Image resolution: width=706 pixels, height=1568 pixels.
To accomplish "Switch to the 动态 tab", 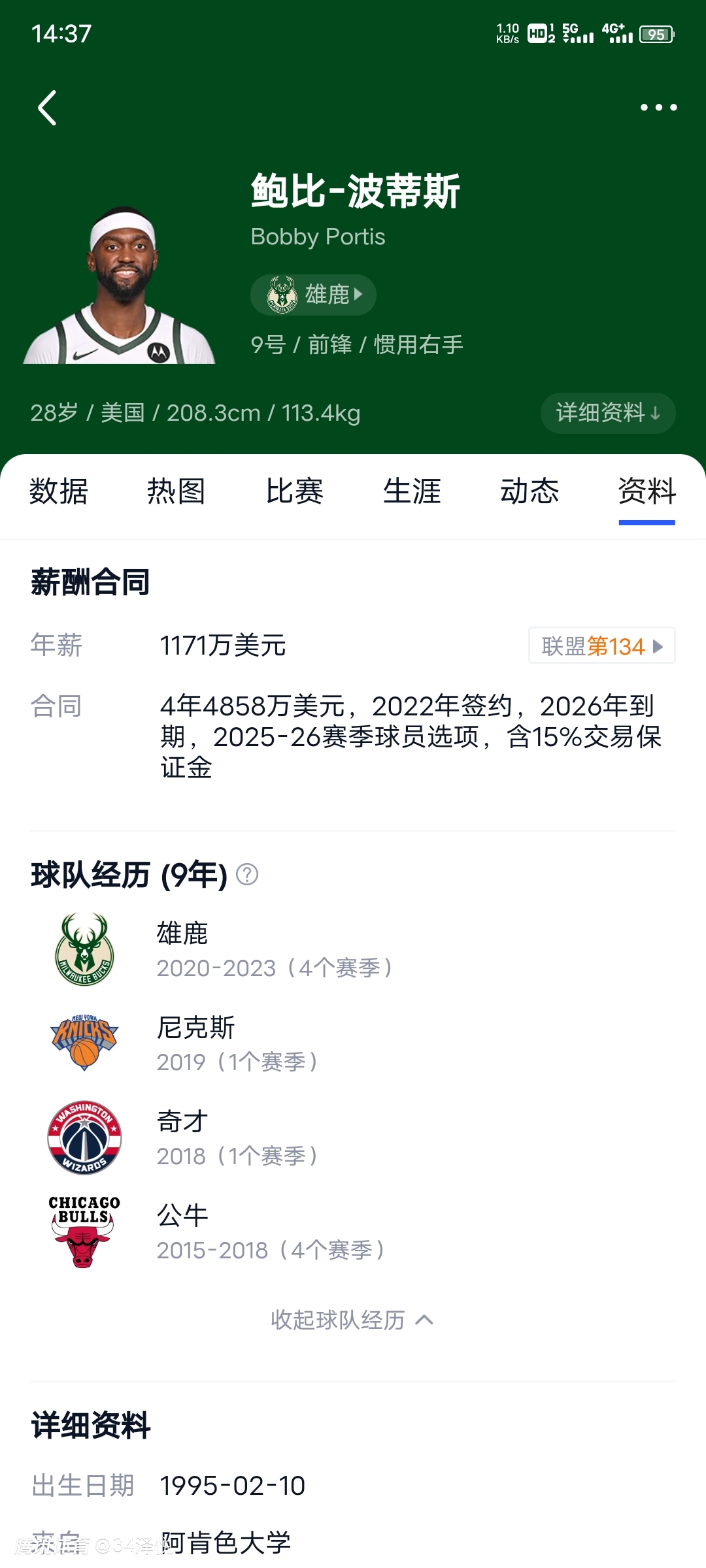I will (x=529, y=491).
